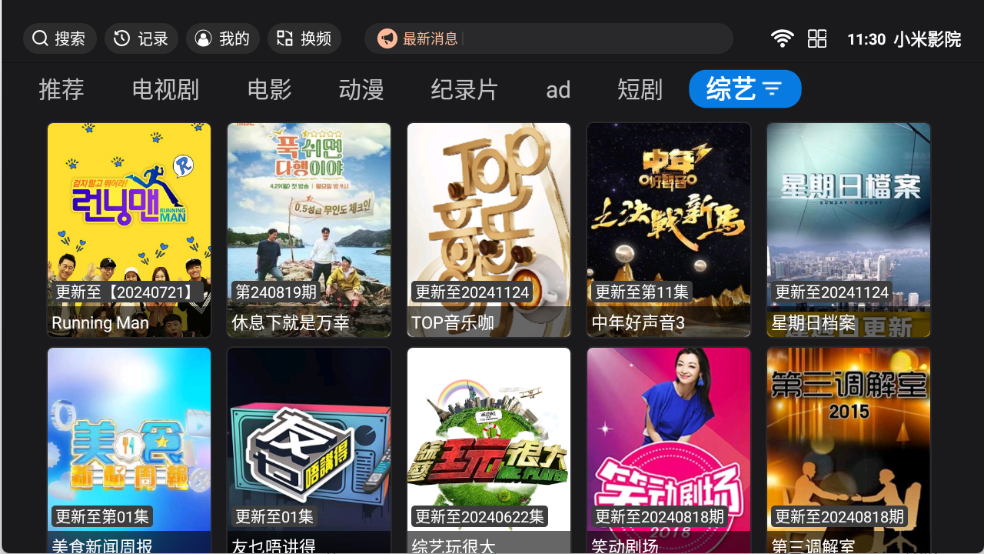Switch to the 推荐 tab
Image resolution: width=984 pixels, height=554 pixels.
(61, 90)
